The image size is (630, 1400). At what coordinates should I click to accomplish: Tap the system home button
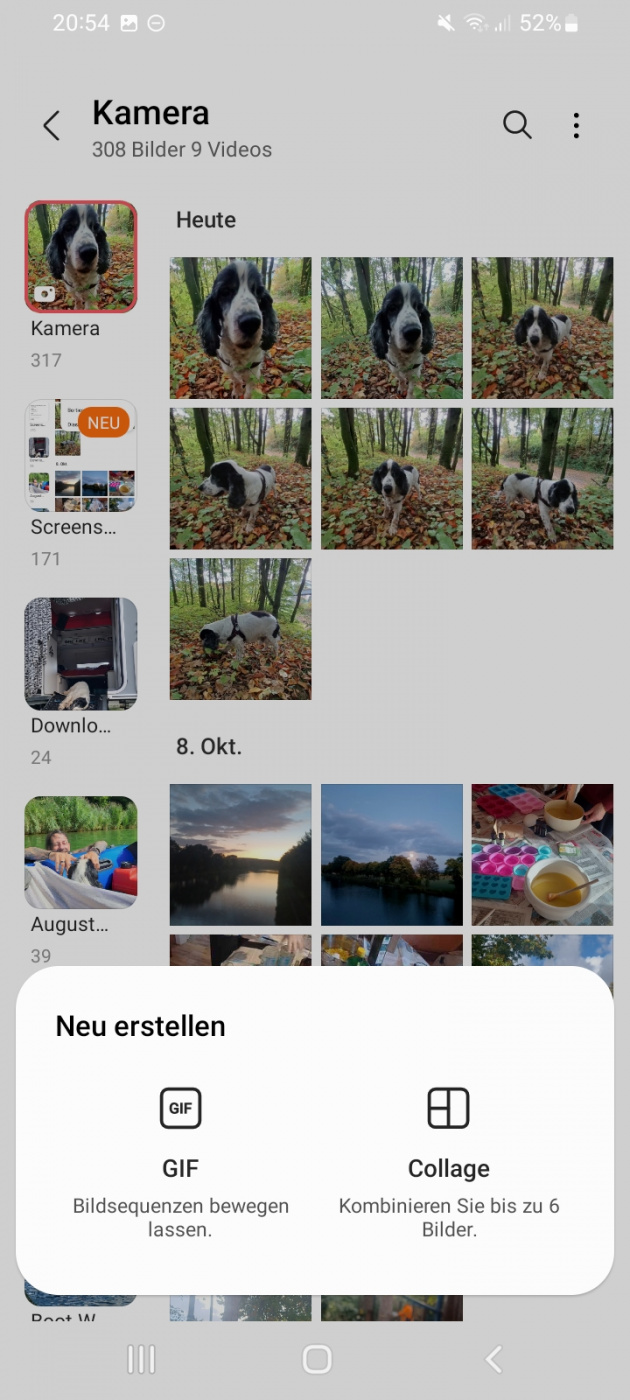point(316,1358)
